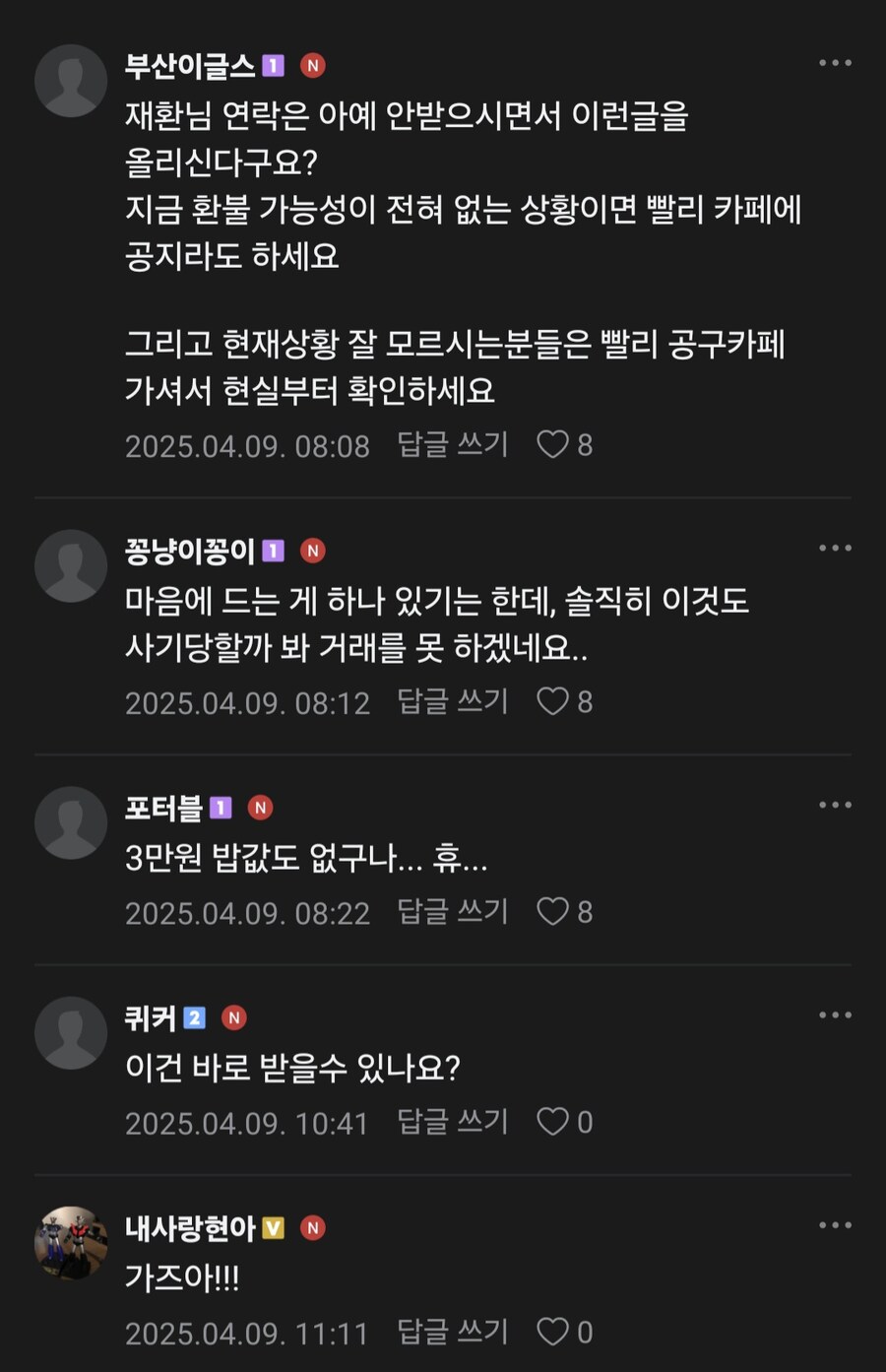Tap the heart icon on 꽁냥이꽁이's comment

click(x=554, y=702)
